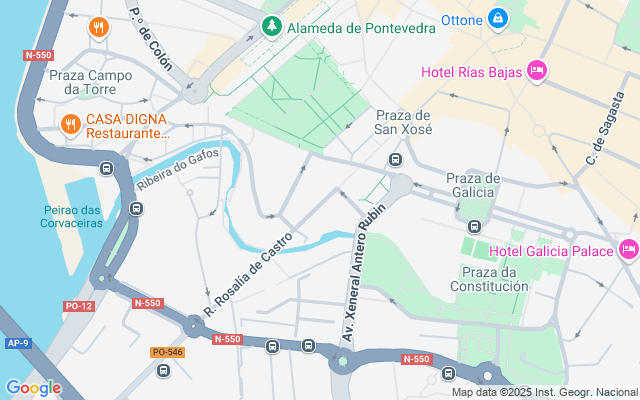Select the unlabeled restaurant pin above Praza Campo da Torre

coord(98,27)
